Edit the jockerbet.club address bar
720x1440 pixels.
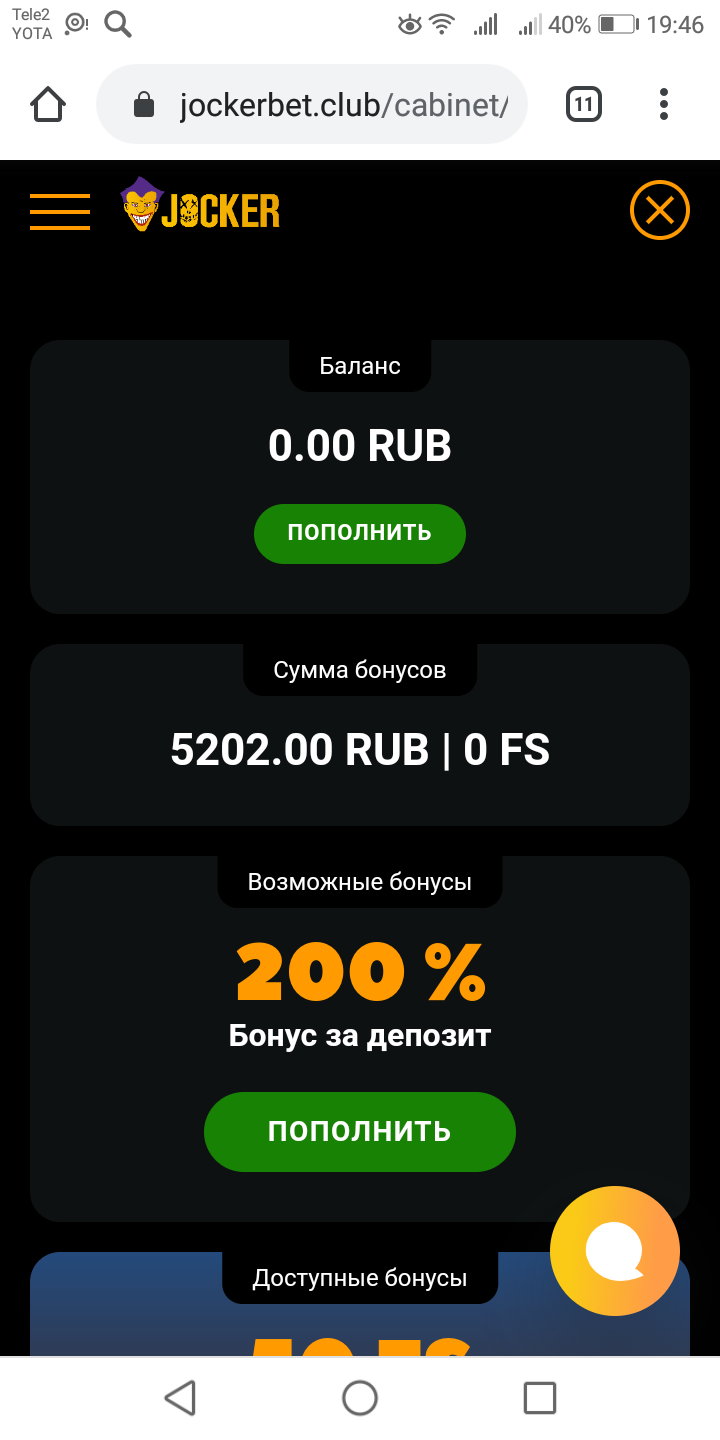click(312, 104)
